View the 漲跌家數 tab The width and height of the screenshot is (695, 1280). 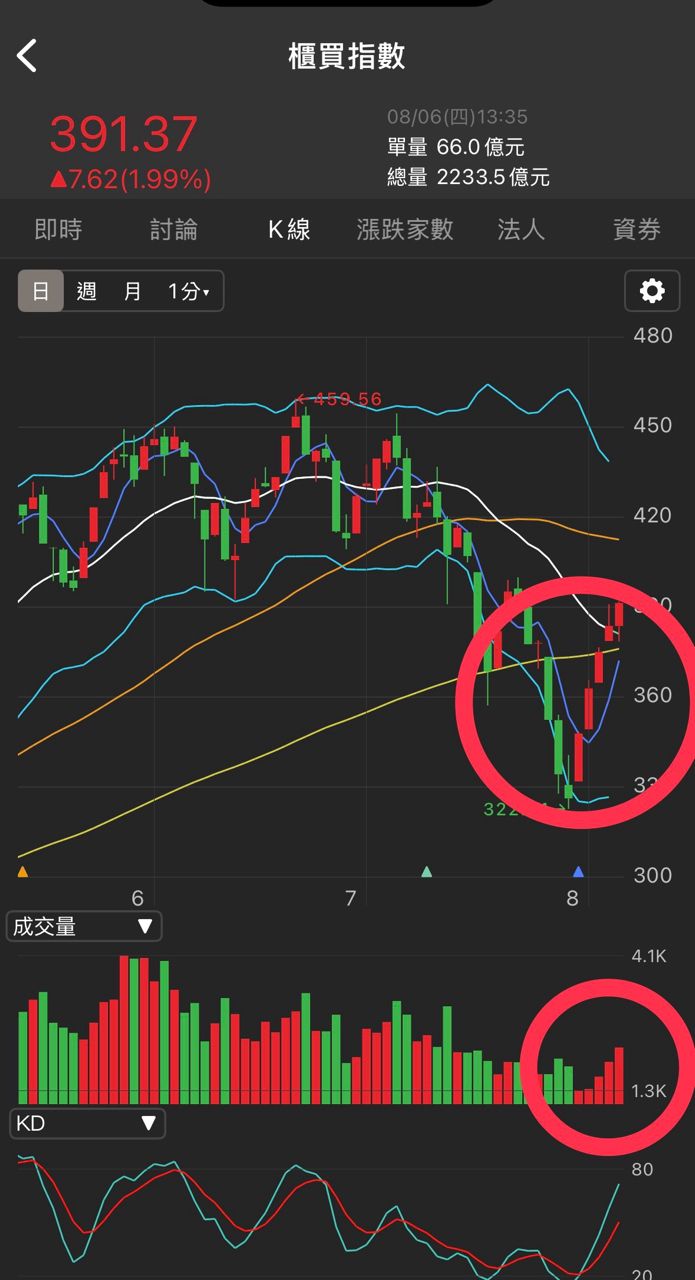click(405, 229)
